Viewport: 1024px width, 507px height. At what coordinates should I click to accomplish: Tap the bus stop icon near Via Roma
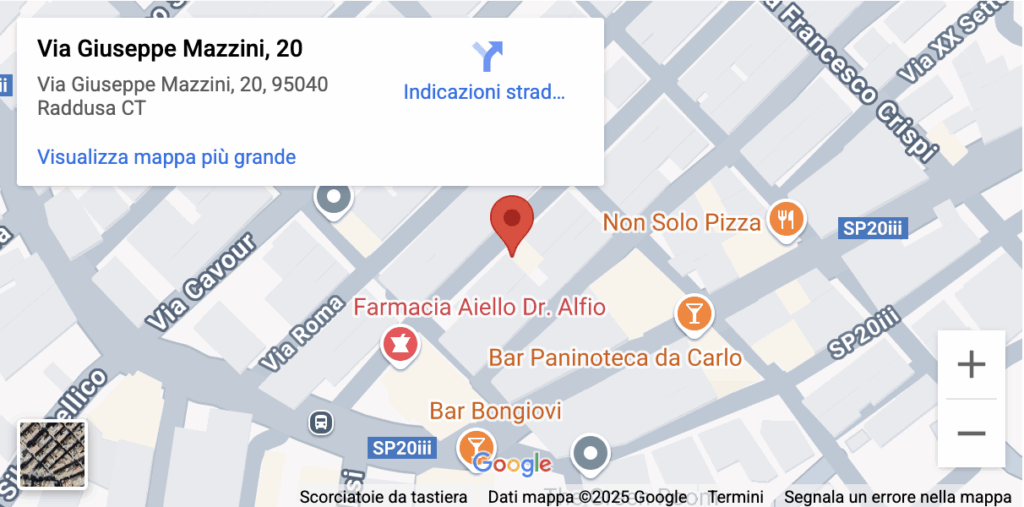coord(321,422)
